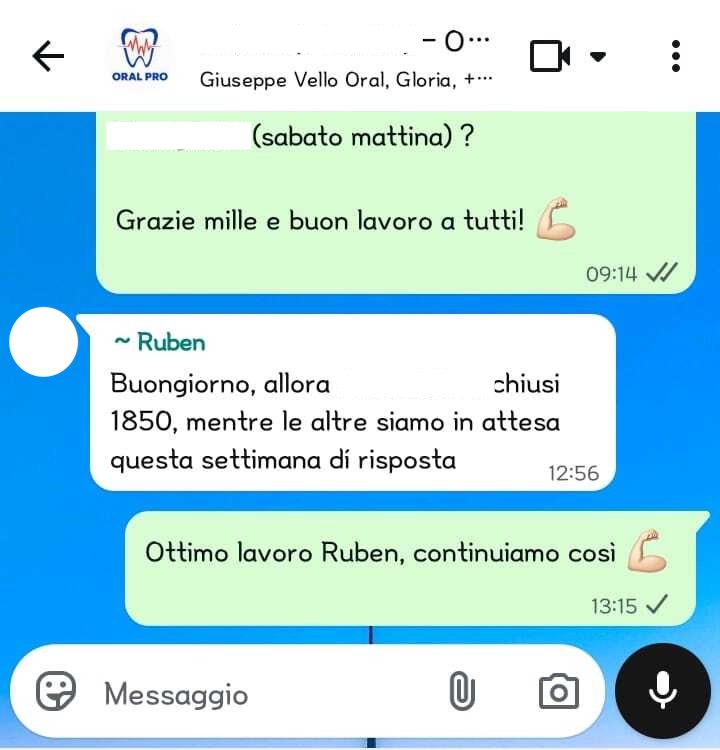
Task: Record a voice message with microphone
Action: coord(662,689)
